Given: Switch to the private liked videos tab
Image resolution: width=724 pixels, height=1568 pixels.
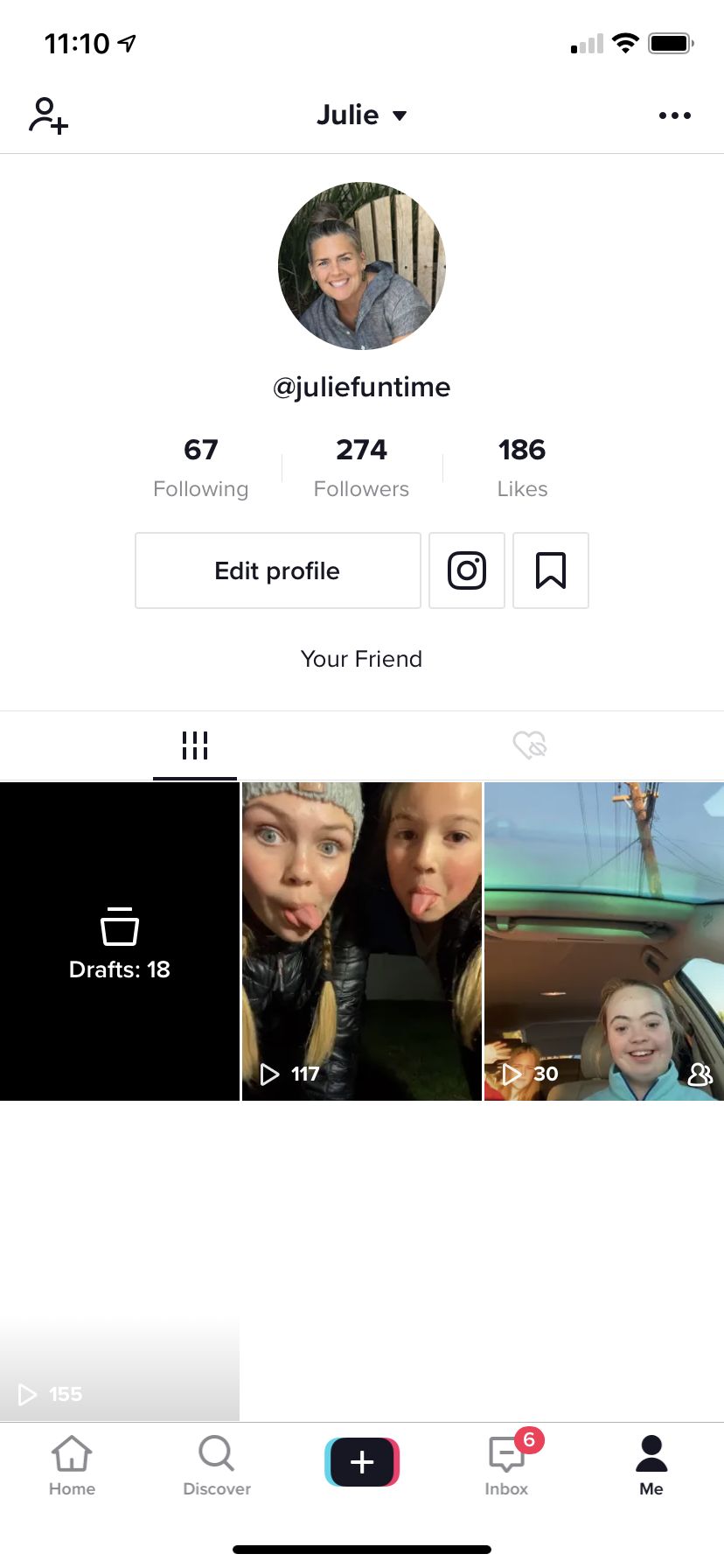Looking at the screenshot, I should coord(530,745).
